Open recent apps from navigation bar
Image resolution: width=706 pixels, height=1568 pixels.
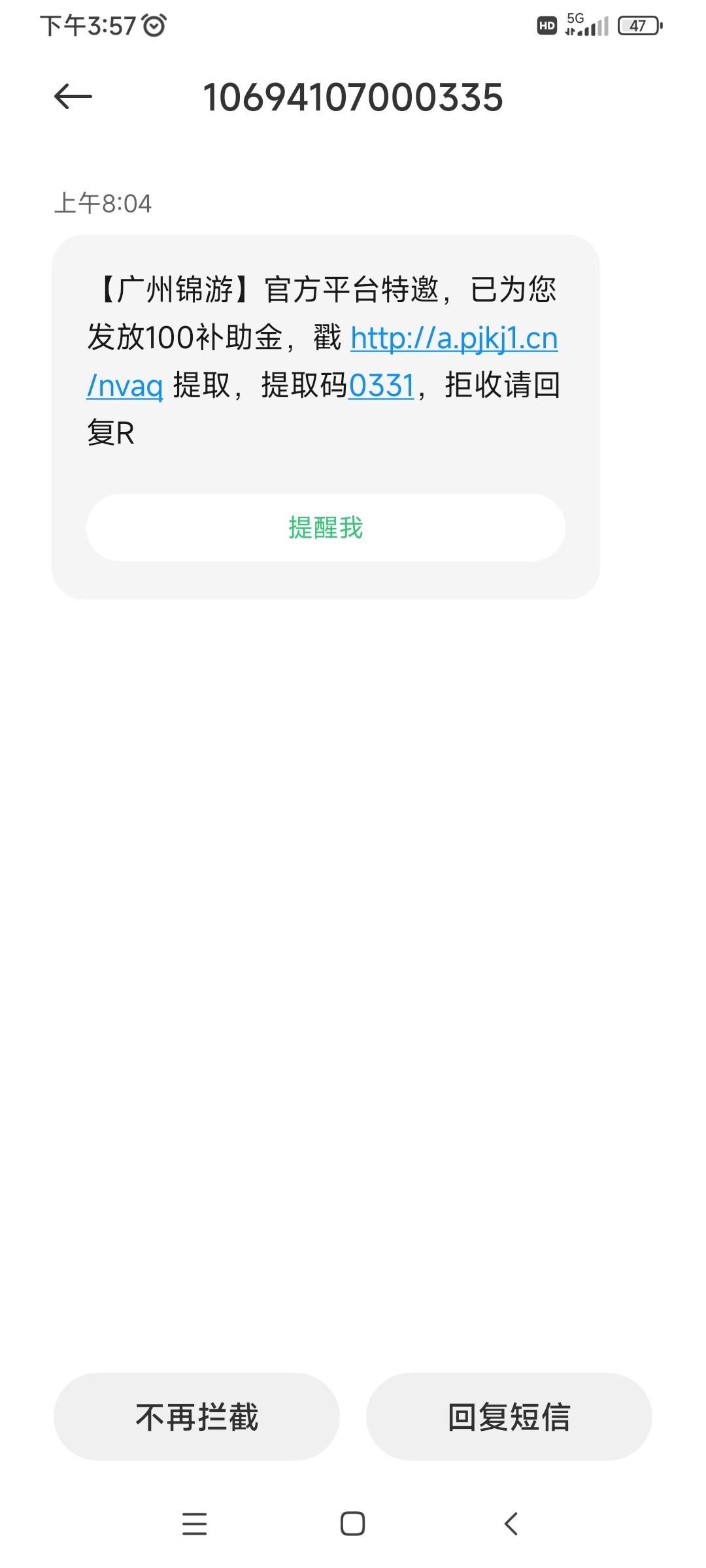pos(194,1524)
